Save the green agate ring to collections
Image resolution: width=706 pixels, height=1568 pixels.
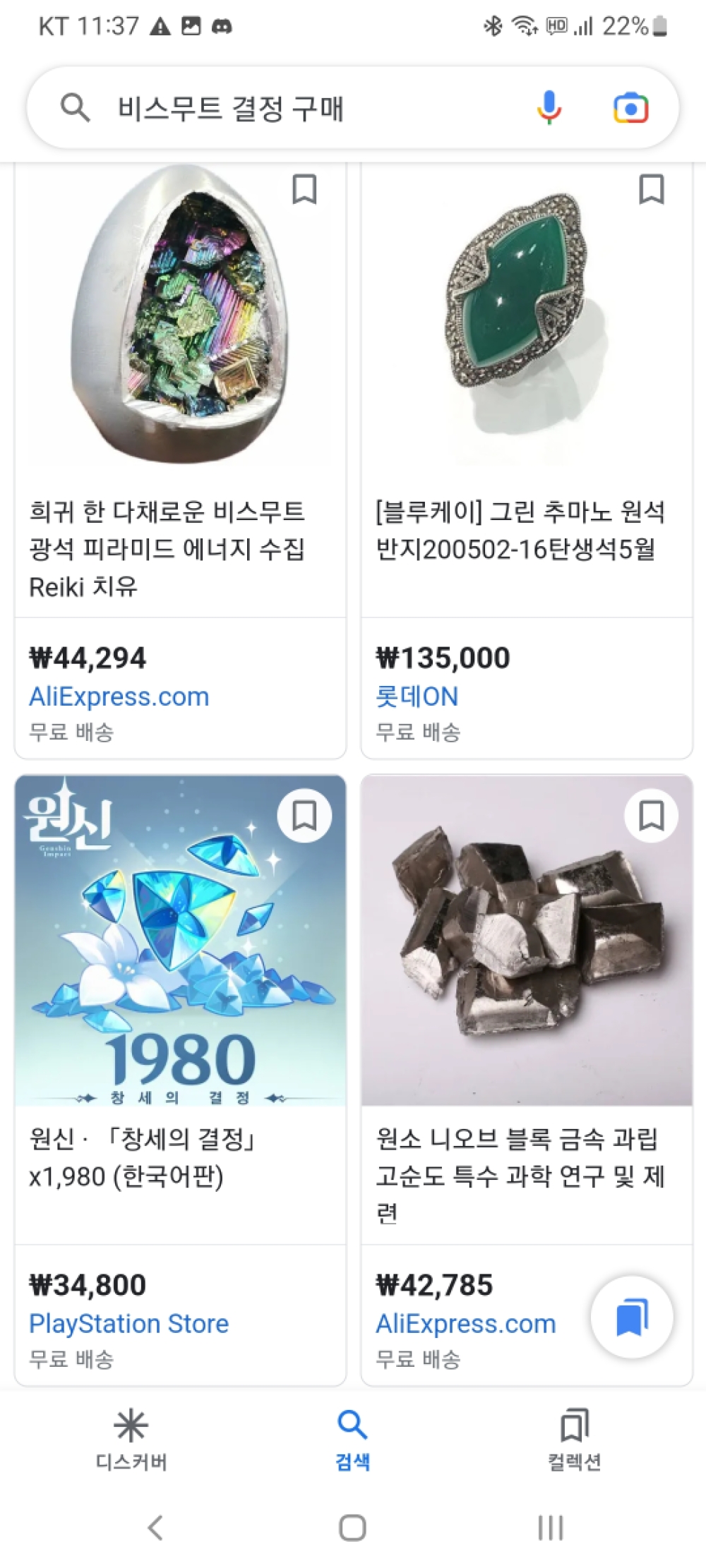(651, 189)
